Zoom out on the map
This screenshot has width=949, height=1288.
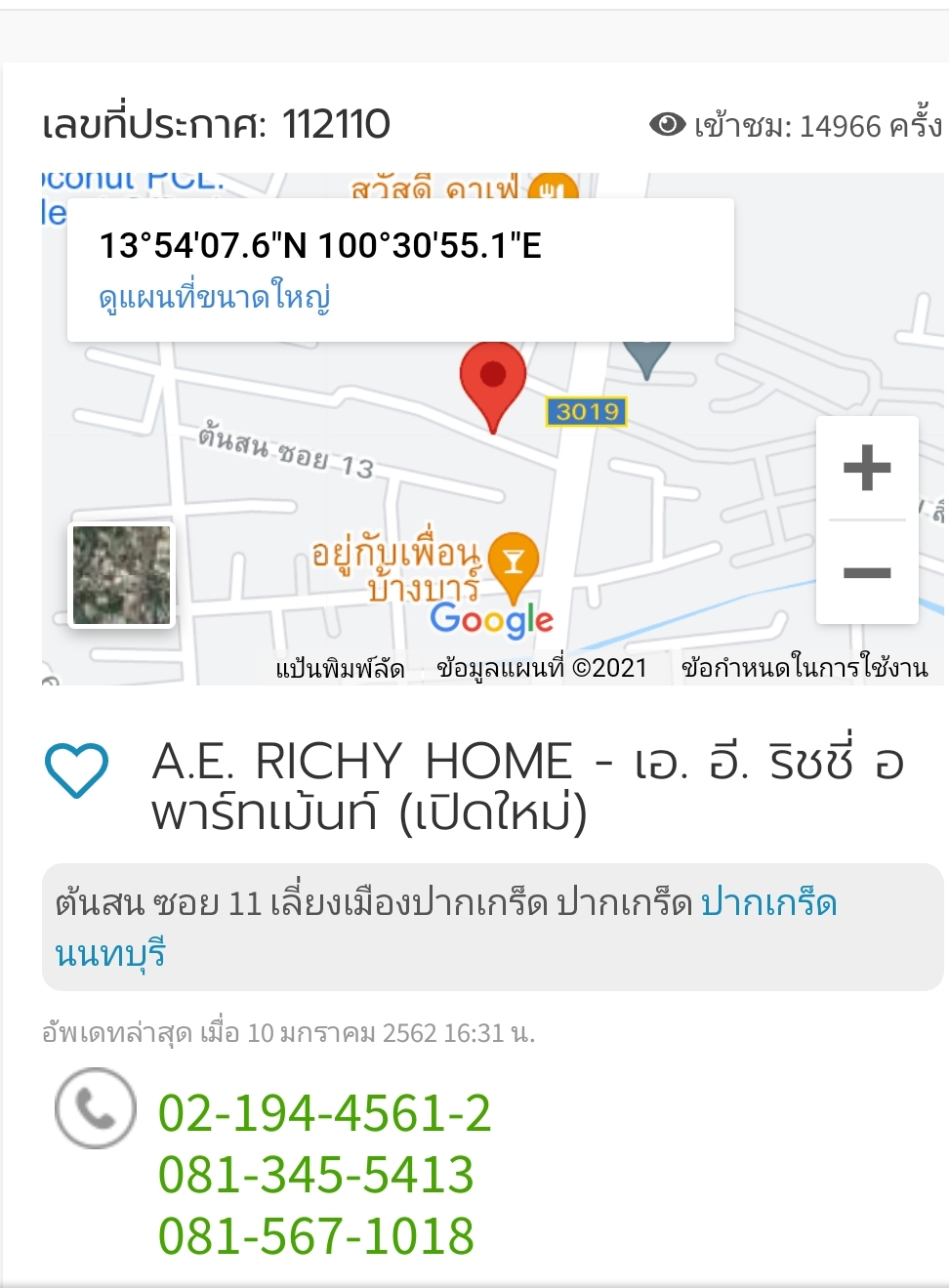pos(867,572)
